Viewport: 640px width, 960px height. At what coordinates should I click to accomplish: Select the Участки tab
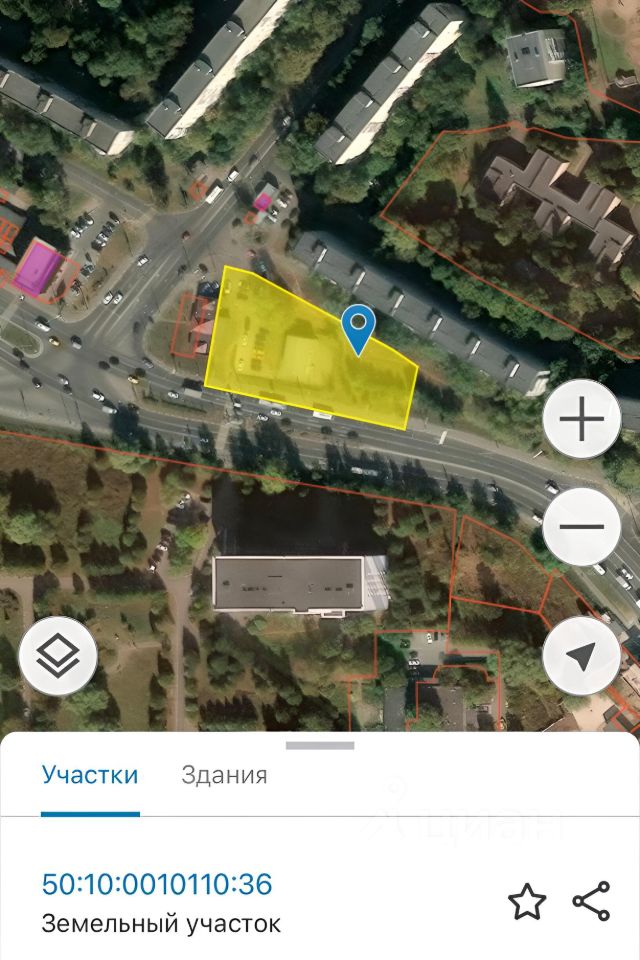coord(90,774)
